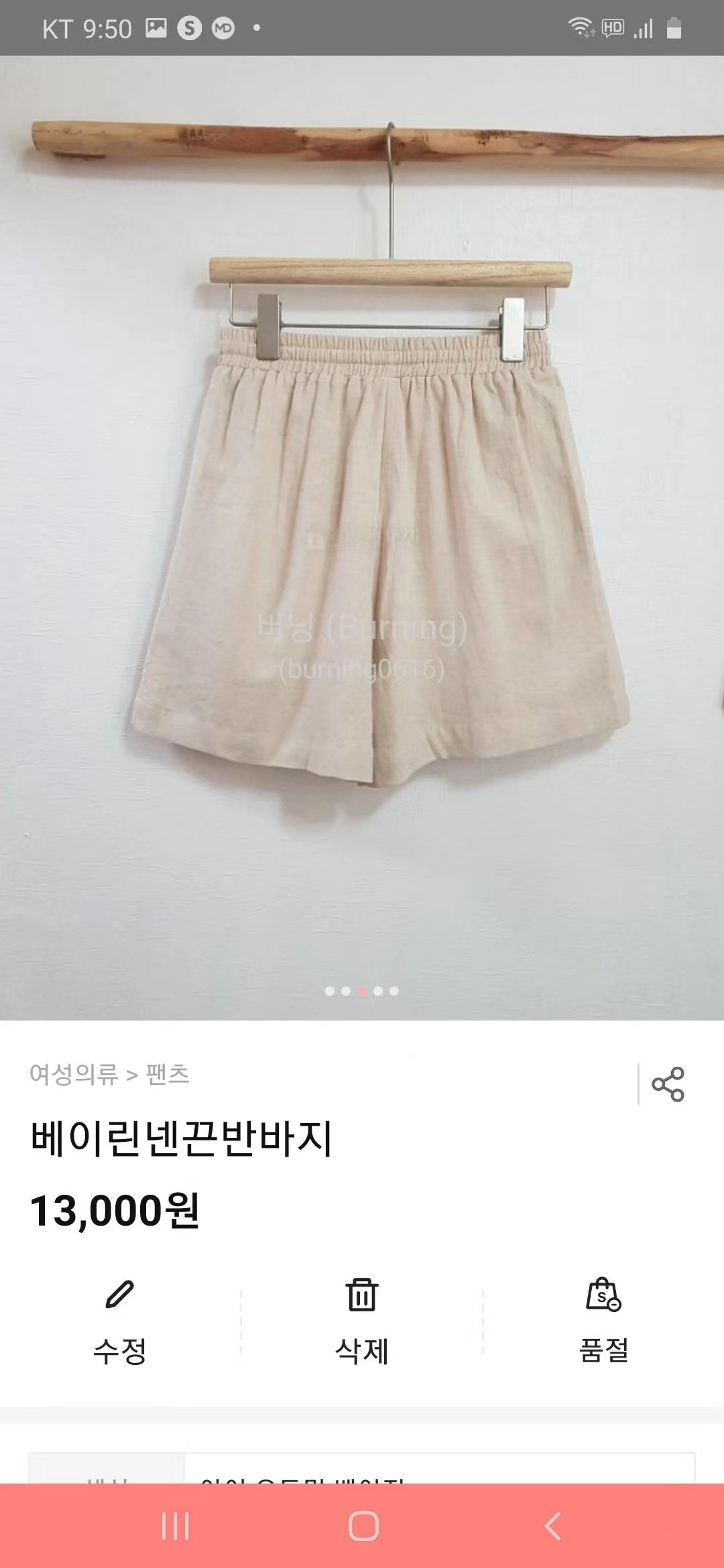Screen dimensions: 724x1568
Task: Open the 팬츠 subcategory link
Action: click(168, 1075)
